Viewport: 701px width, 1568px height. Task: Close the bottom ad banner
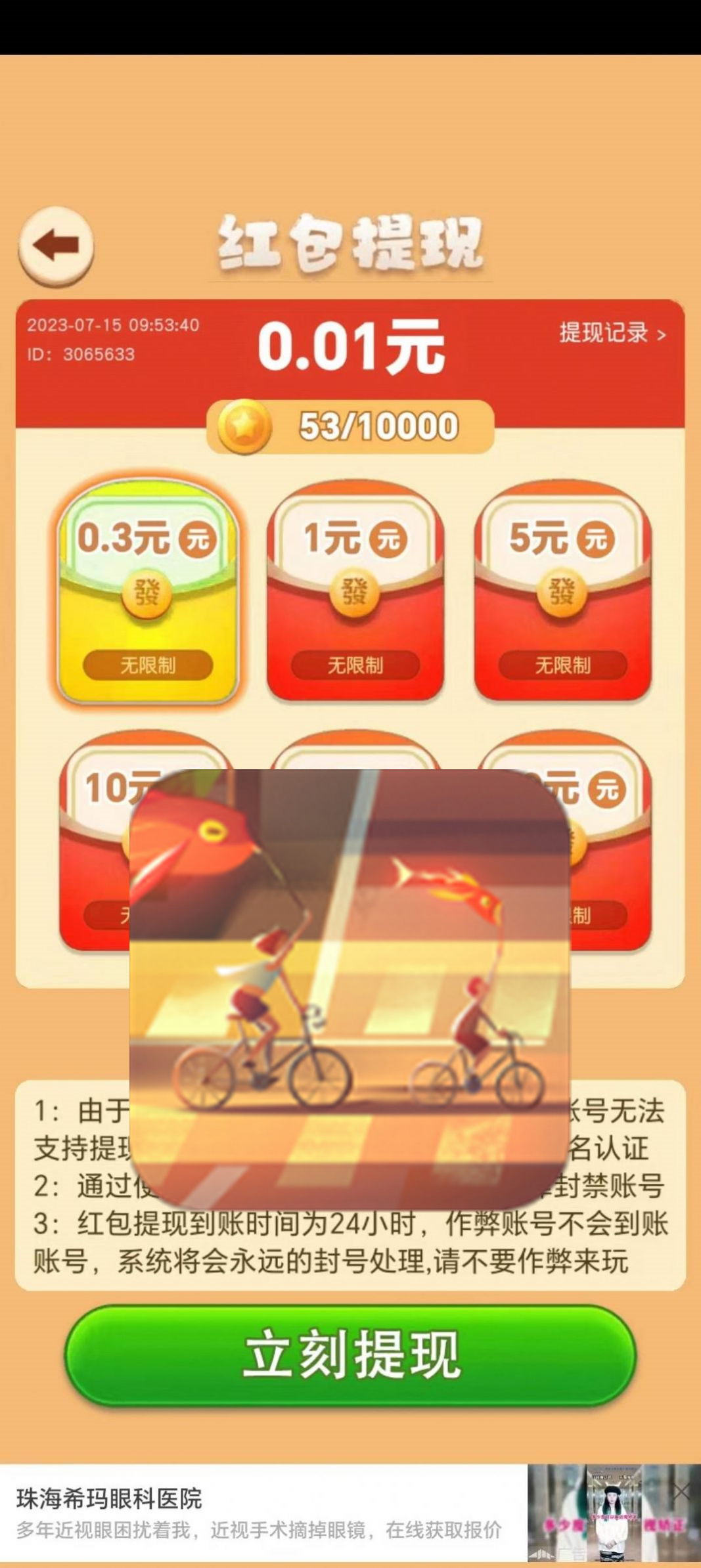681,1491
